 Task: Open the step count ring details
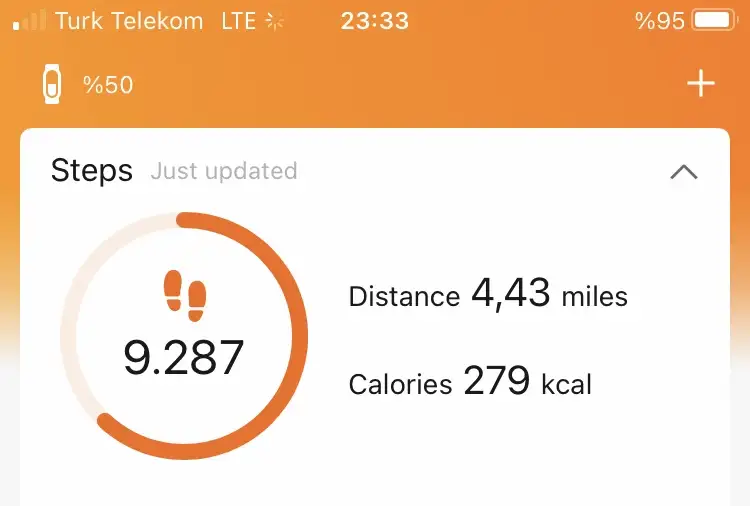click(184, 335)
